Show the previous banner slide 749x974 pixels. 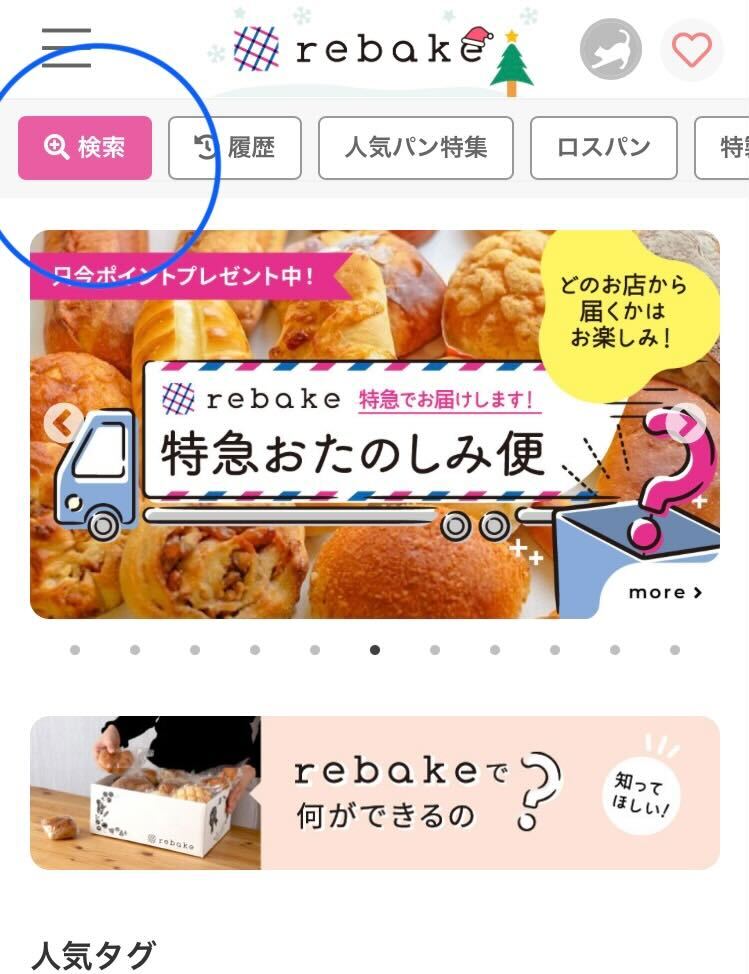click(62, 424)
